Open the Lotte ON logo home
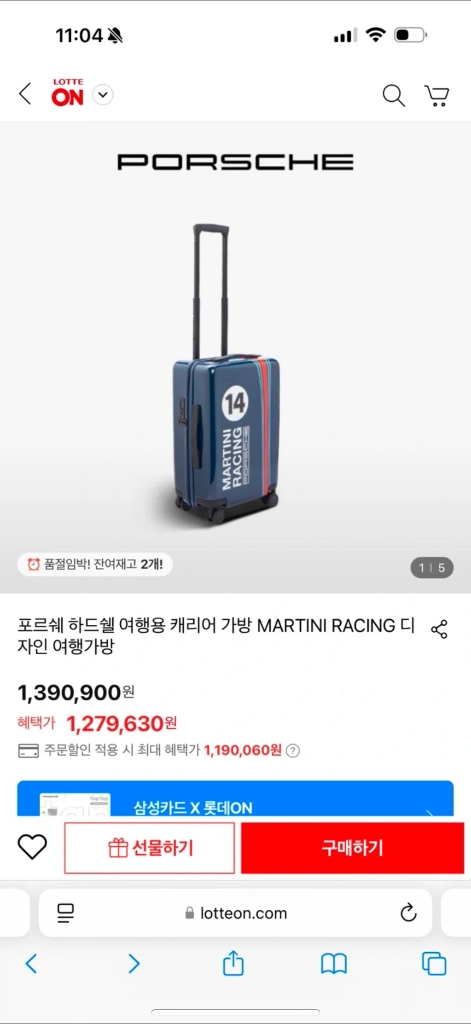The height and width of the screenshot is (1024, 471). (x=68, y=93)
